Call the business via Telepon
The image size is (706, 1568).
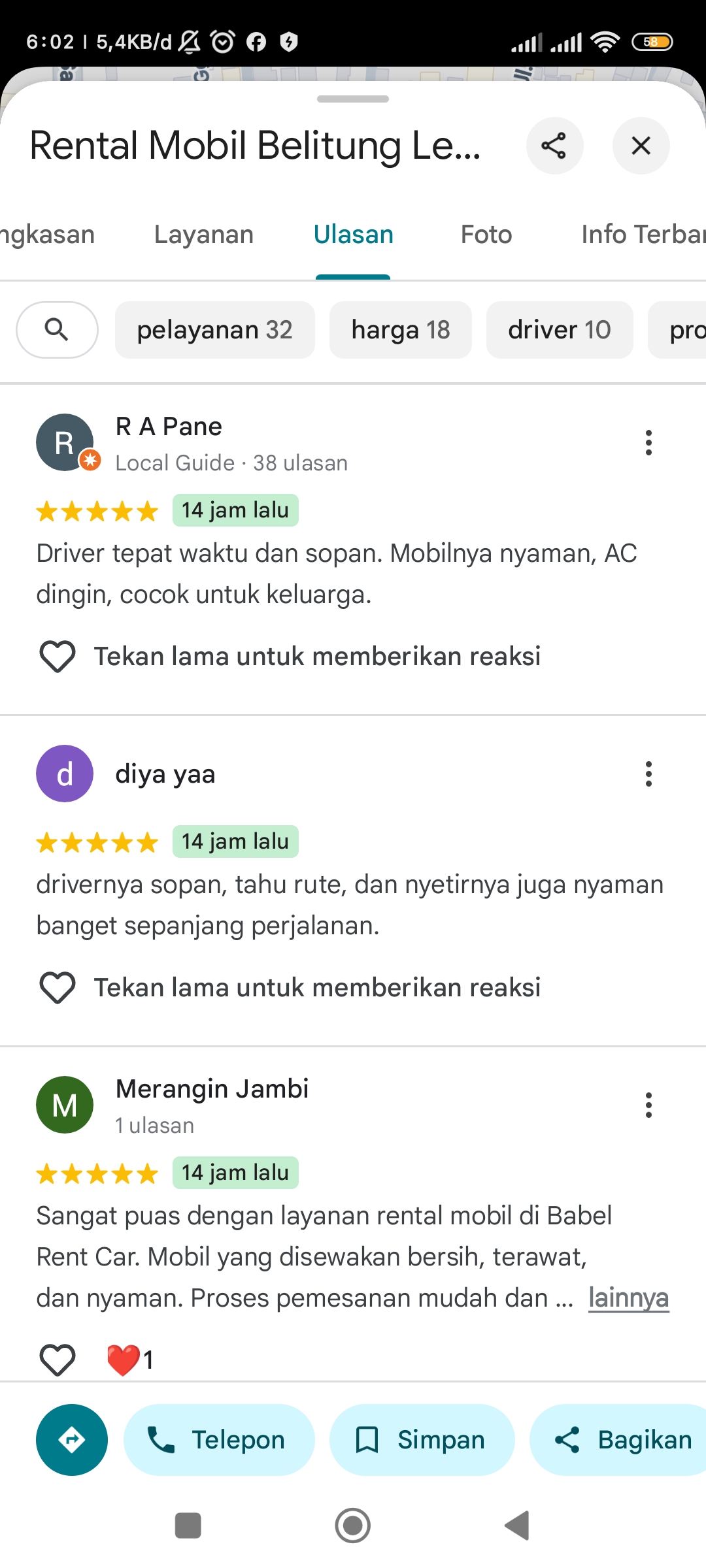[x=219, y=1440]
